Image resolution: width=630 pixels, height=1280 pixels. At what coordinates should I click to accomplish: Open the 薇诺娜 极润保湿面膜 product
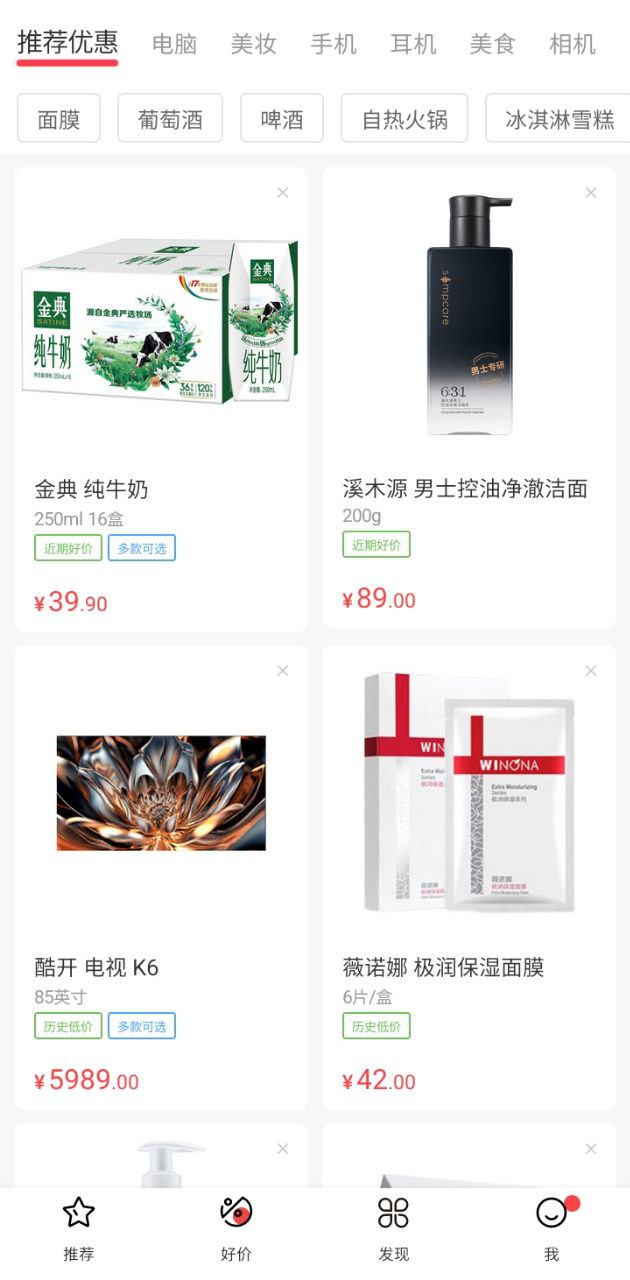click(x=469, y=877)
